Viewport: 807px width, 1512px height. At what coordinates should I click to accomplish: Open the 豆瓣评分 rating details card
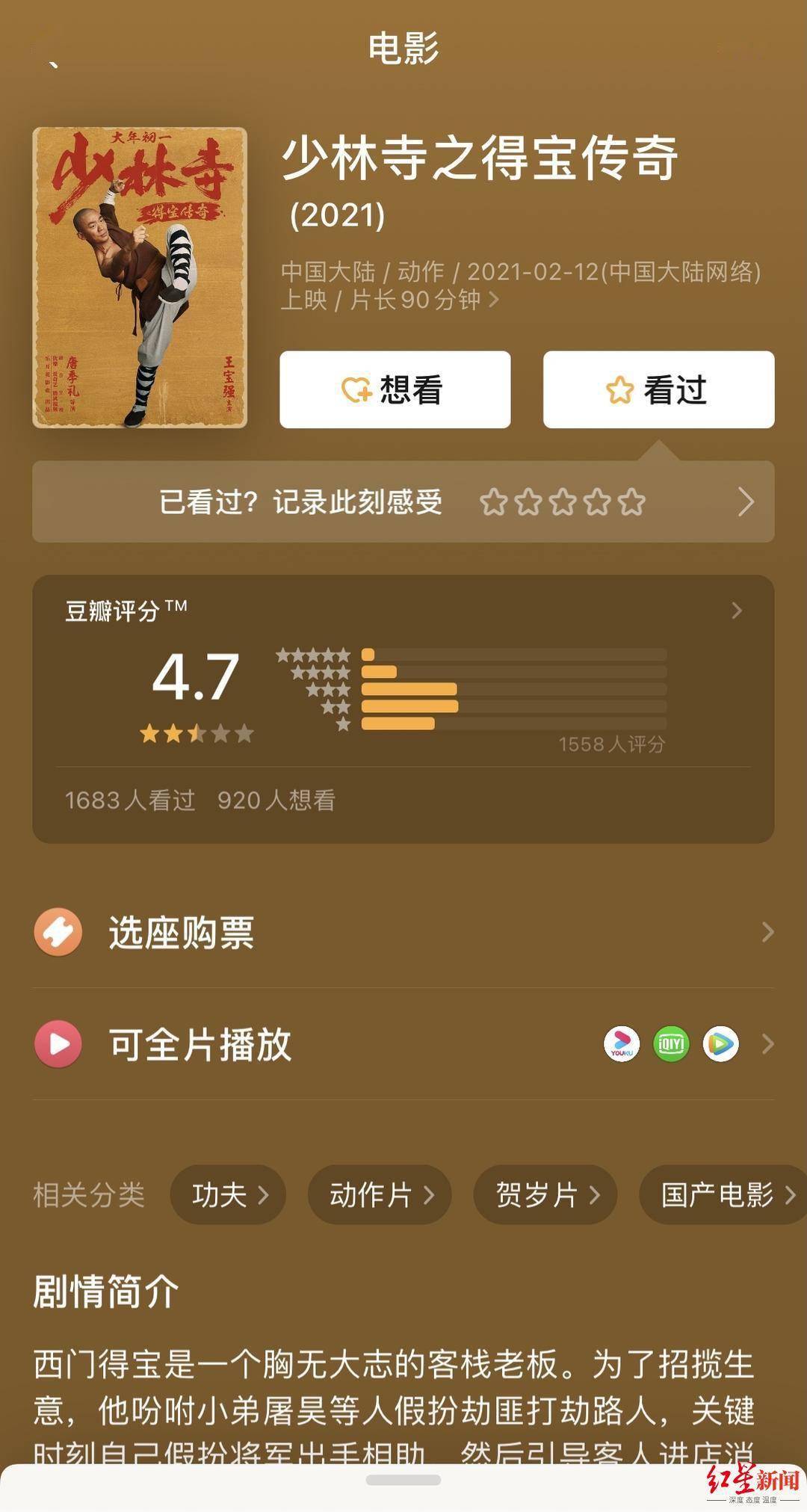403,709
